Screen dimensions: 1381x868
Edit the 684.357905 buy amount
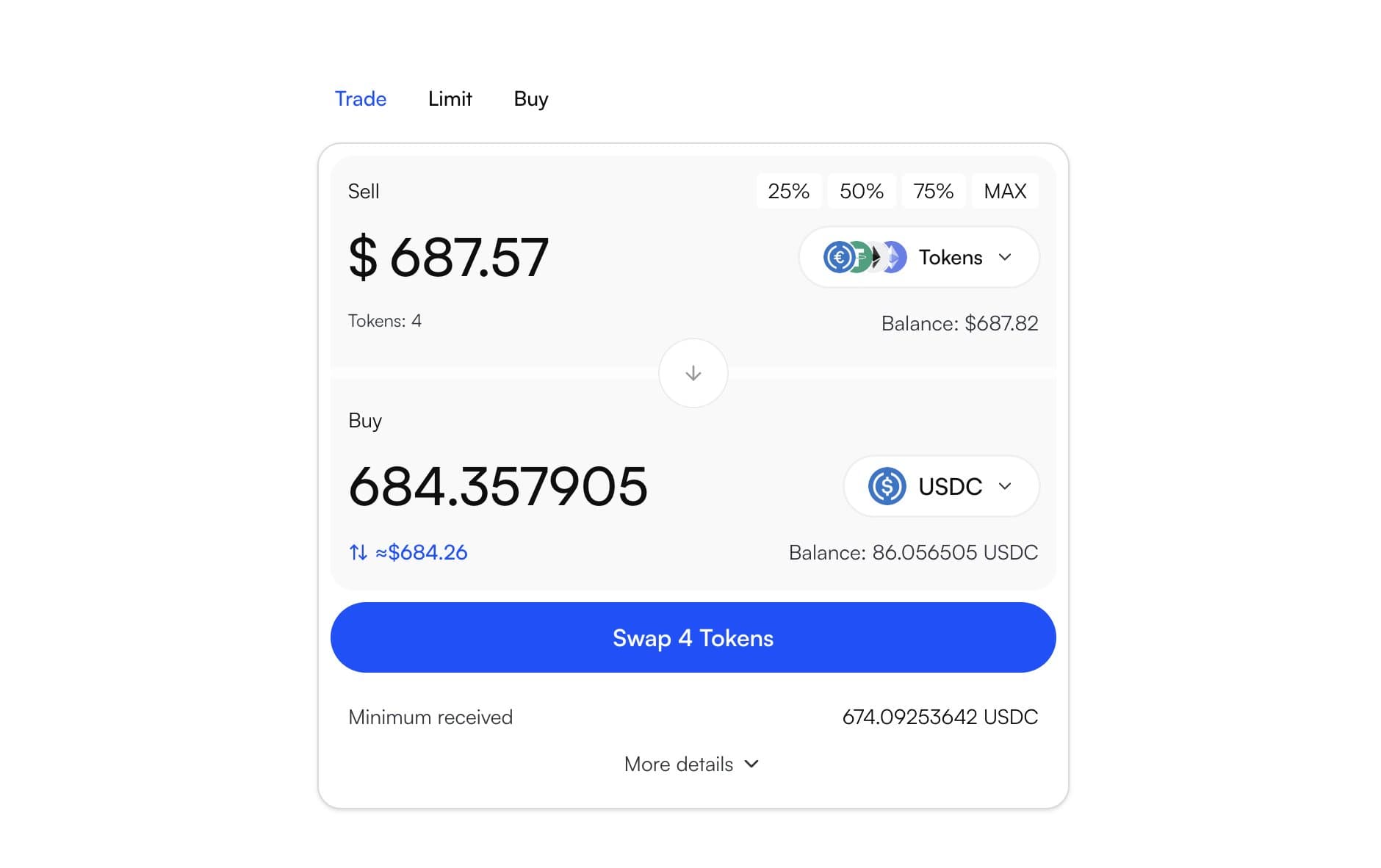point(498,486)
